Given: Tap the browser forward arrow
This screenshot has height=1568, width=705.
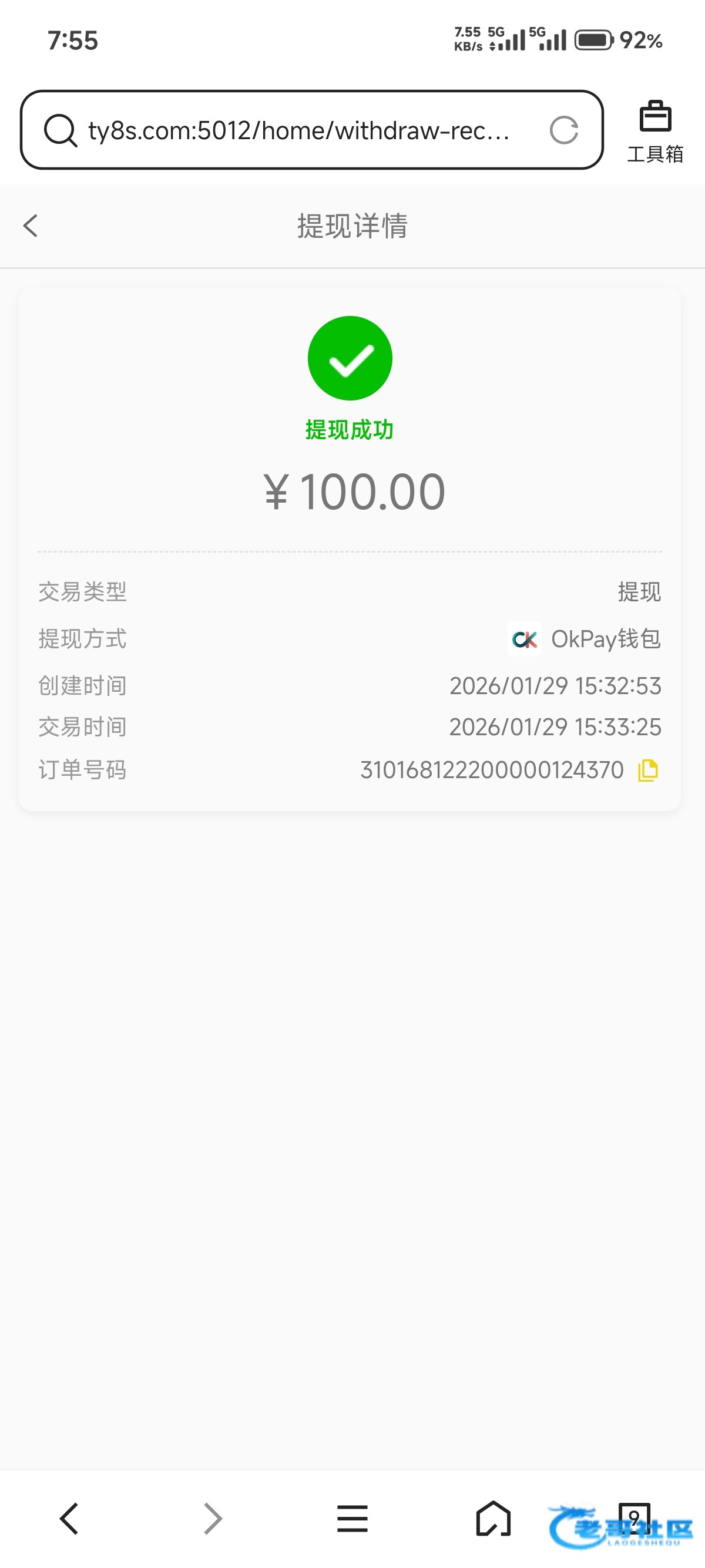Looking at the screenshot, I should point(213,1518).
